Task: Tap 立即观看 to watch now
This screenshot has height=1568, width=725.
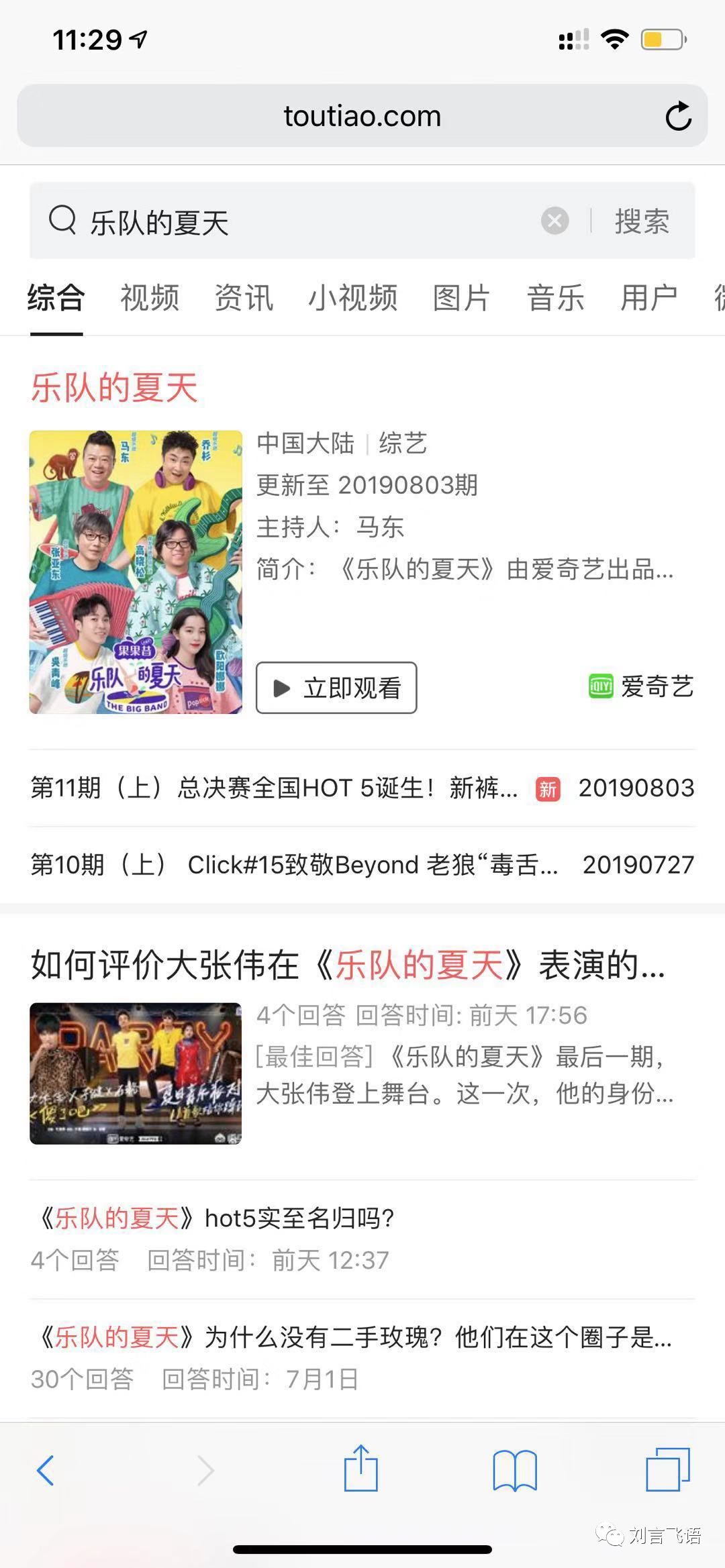Action: pos(336,688)
